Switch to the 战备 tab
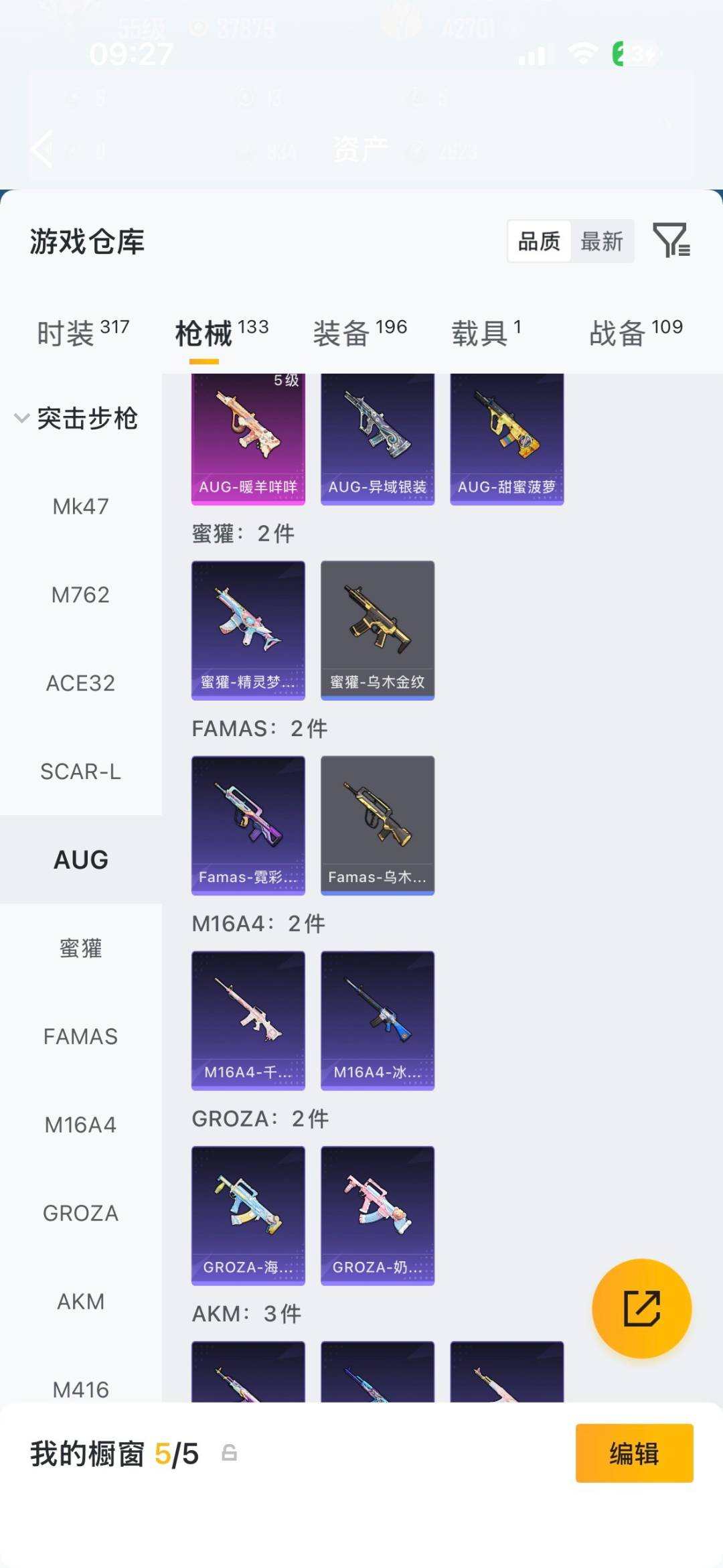The image size is (723, 1568). 636,332
